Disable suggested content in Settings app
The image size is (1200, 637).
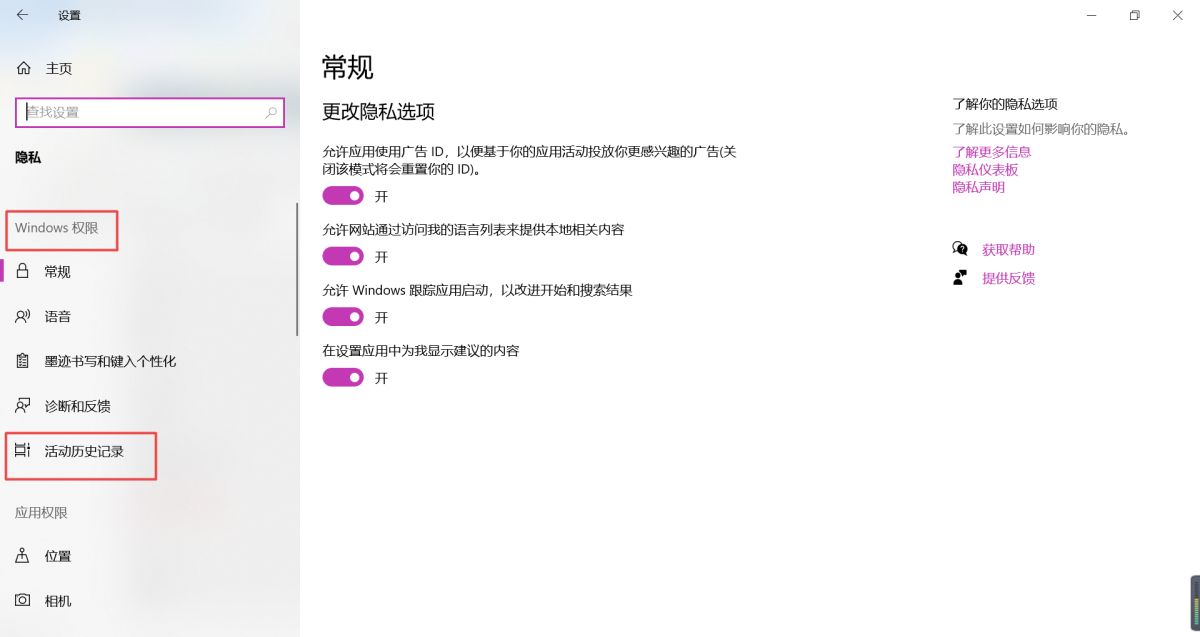[x=343, y=377]
